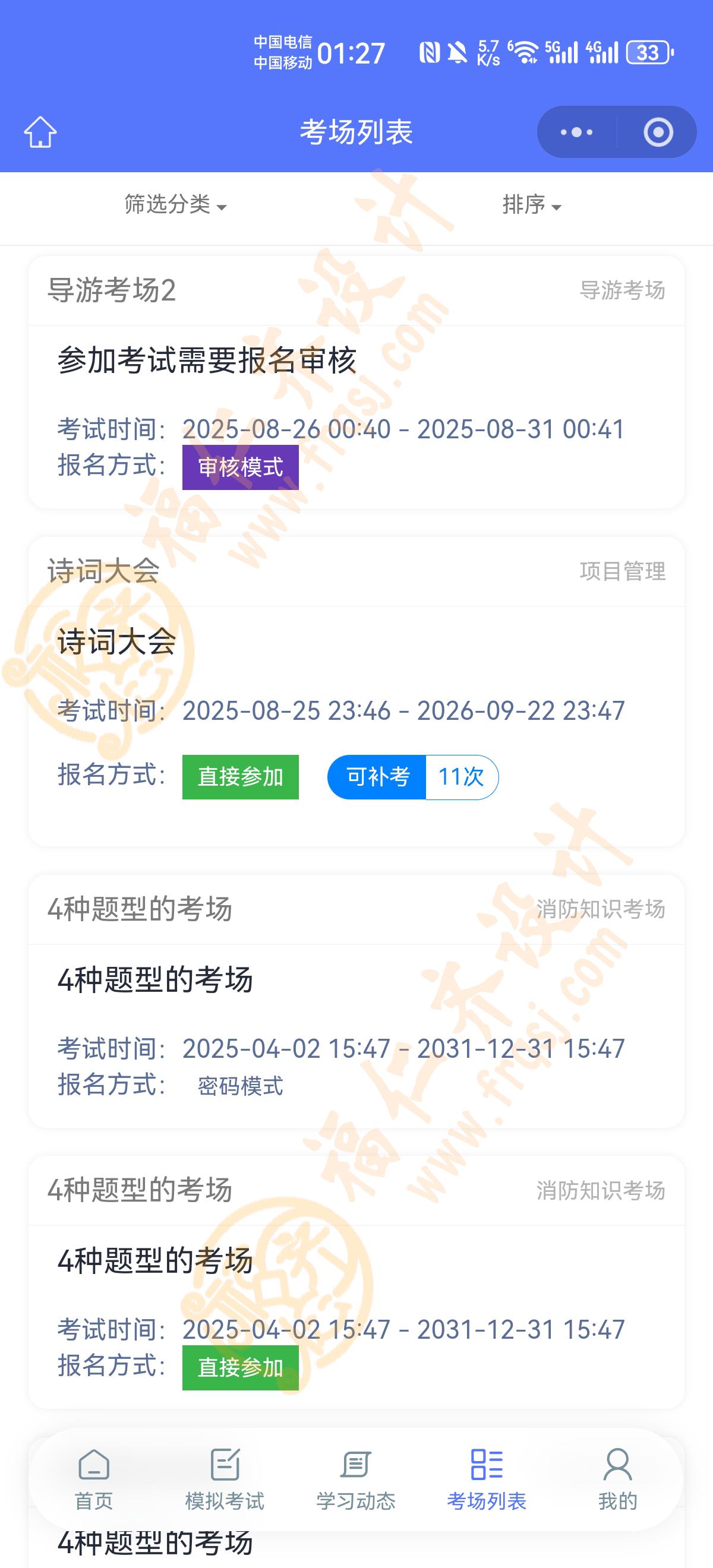Close the mini program with circle icon
713x1568 pixels.
click(658, 132)
